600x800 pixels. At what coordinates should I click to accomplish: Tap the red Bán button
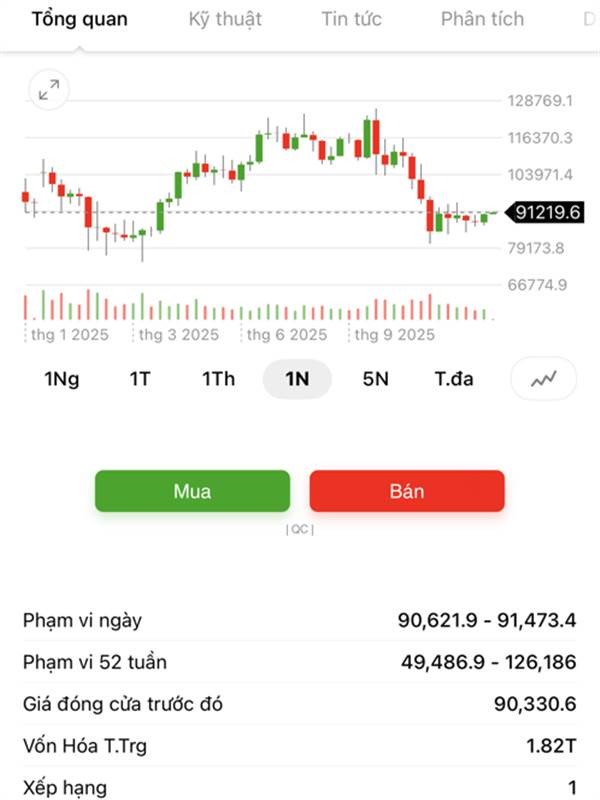407,491
